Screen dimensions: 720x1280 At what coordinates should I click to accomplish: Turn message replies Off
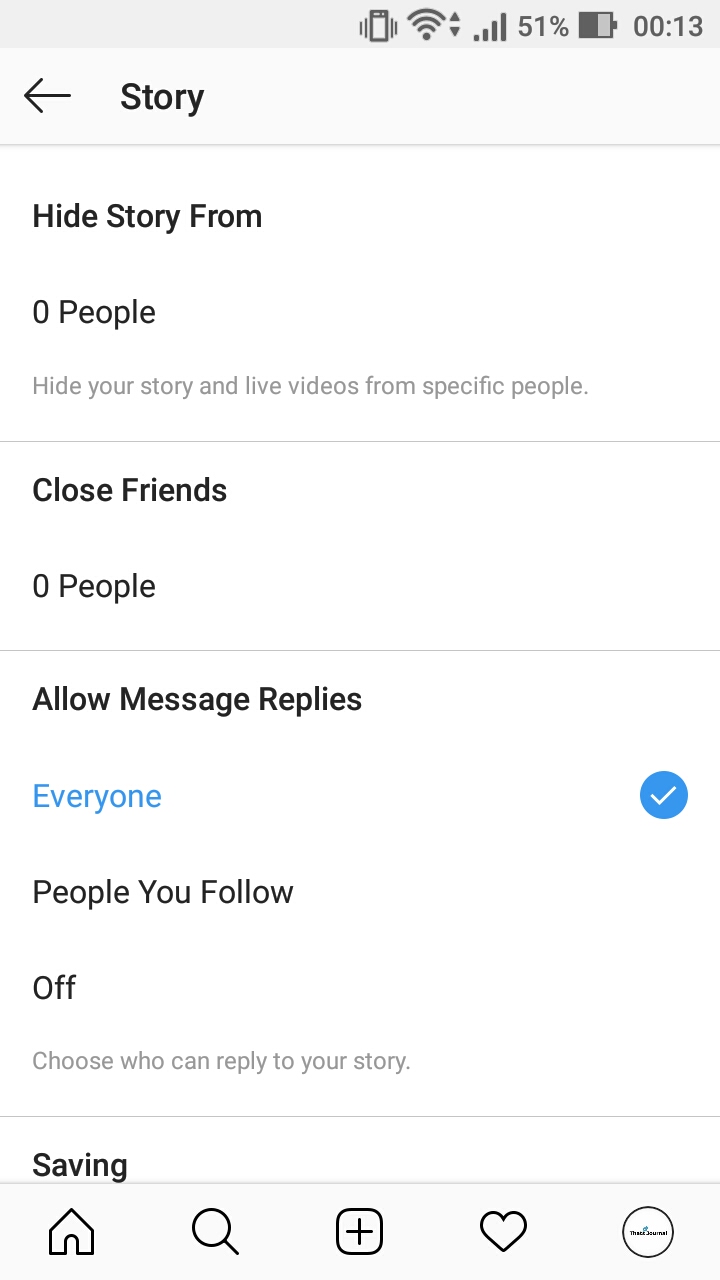55,988
